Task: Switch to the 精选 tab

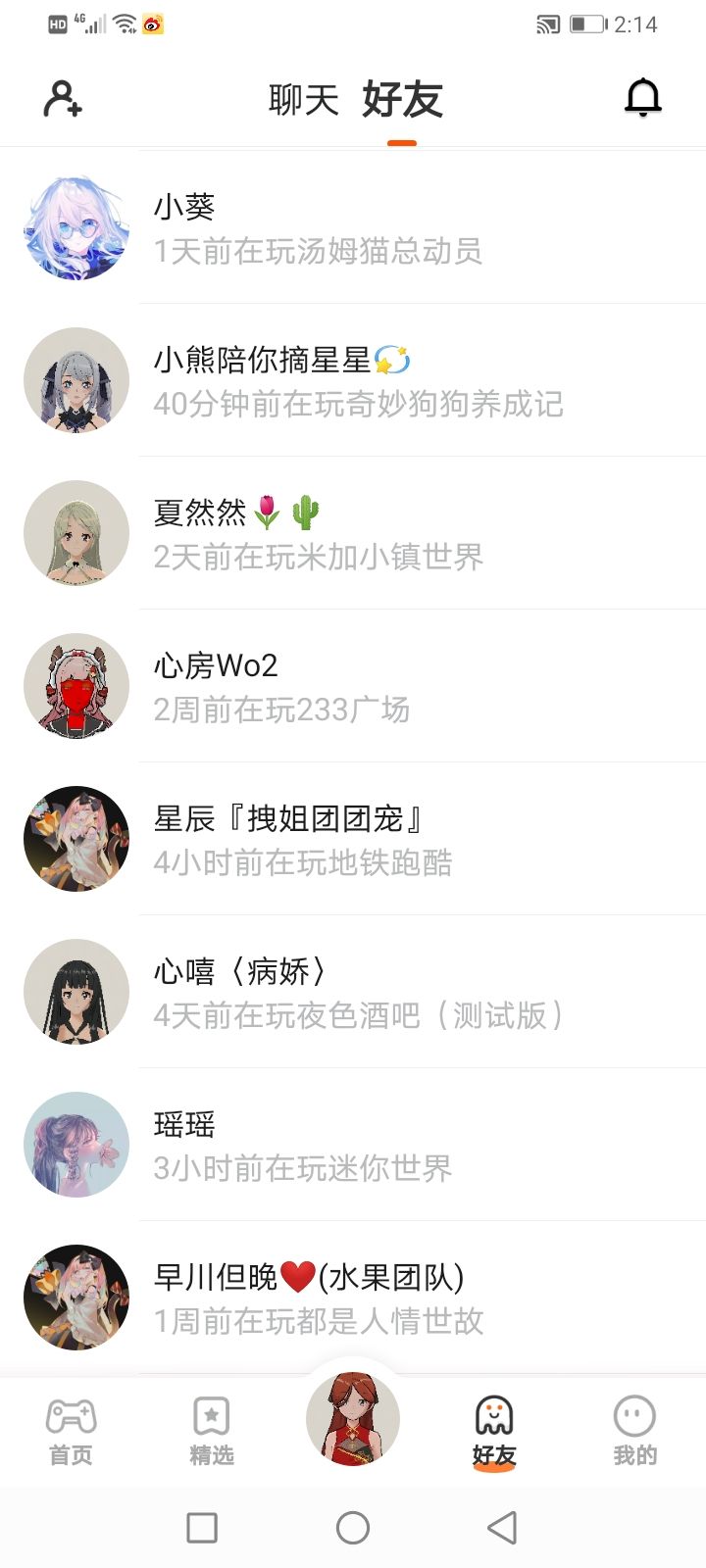Action: pos(212,1431)
